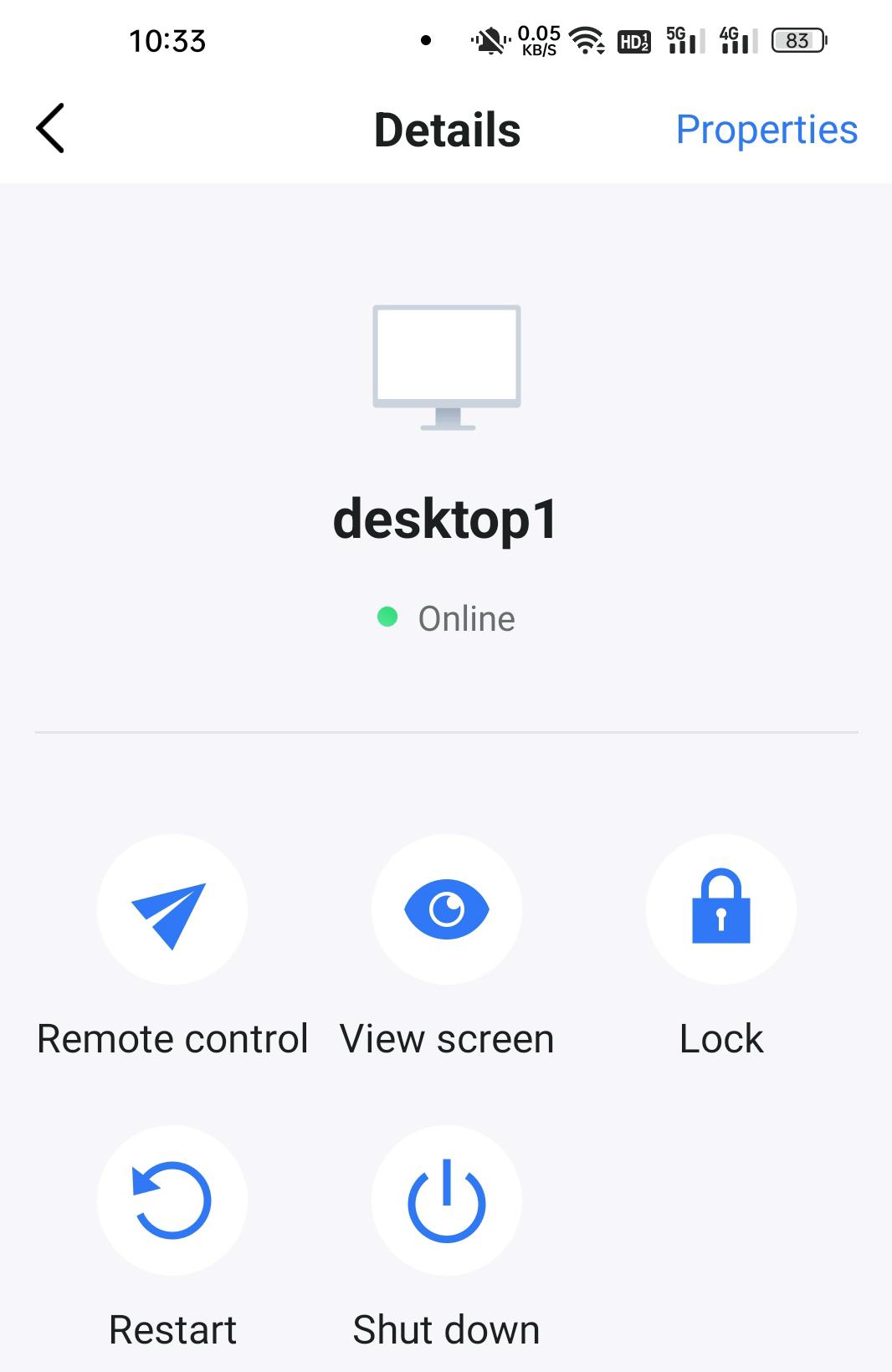This screenshot has height=1372, width=892.
Task: Shut down the remote computer
Action: (x=446, y=1200)
